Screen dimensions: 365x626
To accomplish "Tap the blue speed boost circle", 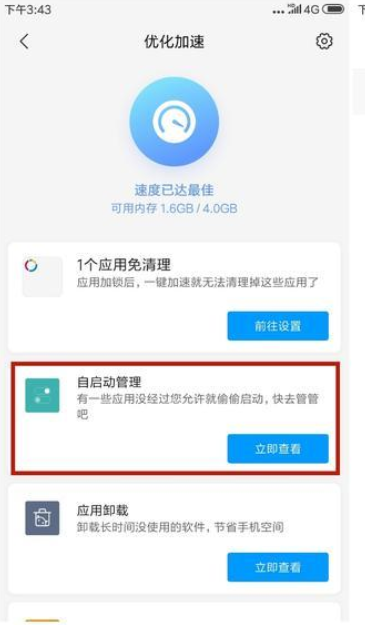I will (174, 122).
